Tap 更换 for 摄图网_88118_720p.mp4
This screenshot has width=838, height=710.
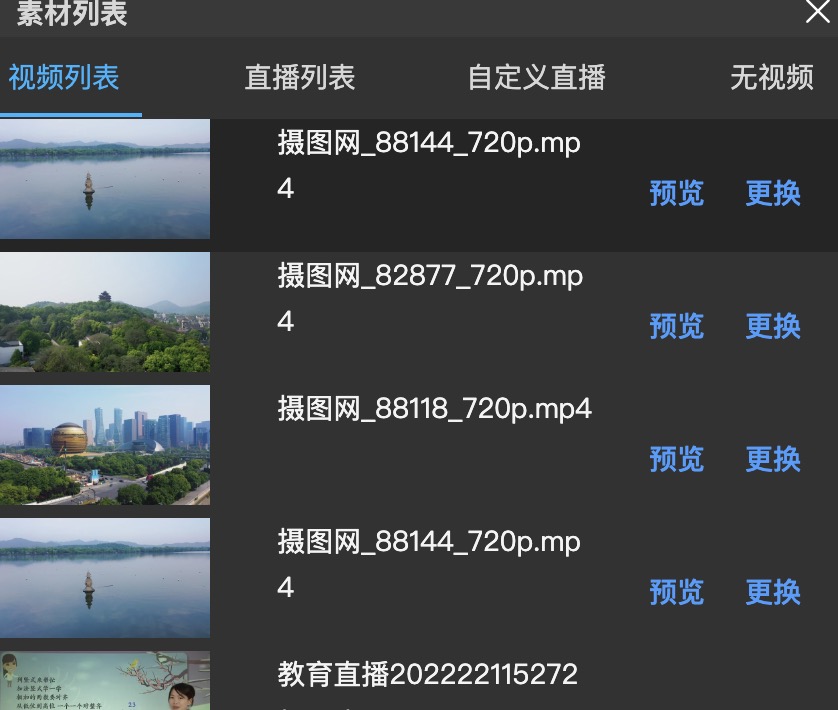coord(773,459)
